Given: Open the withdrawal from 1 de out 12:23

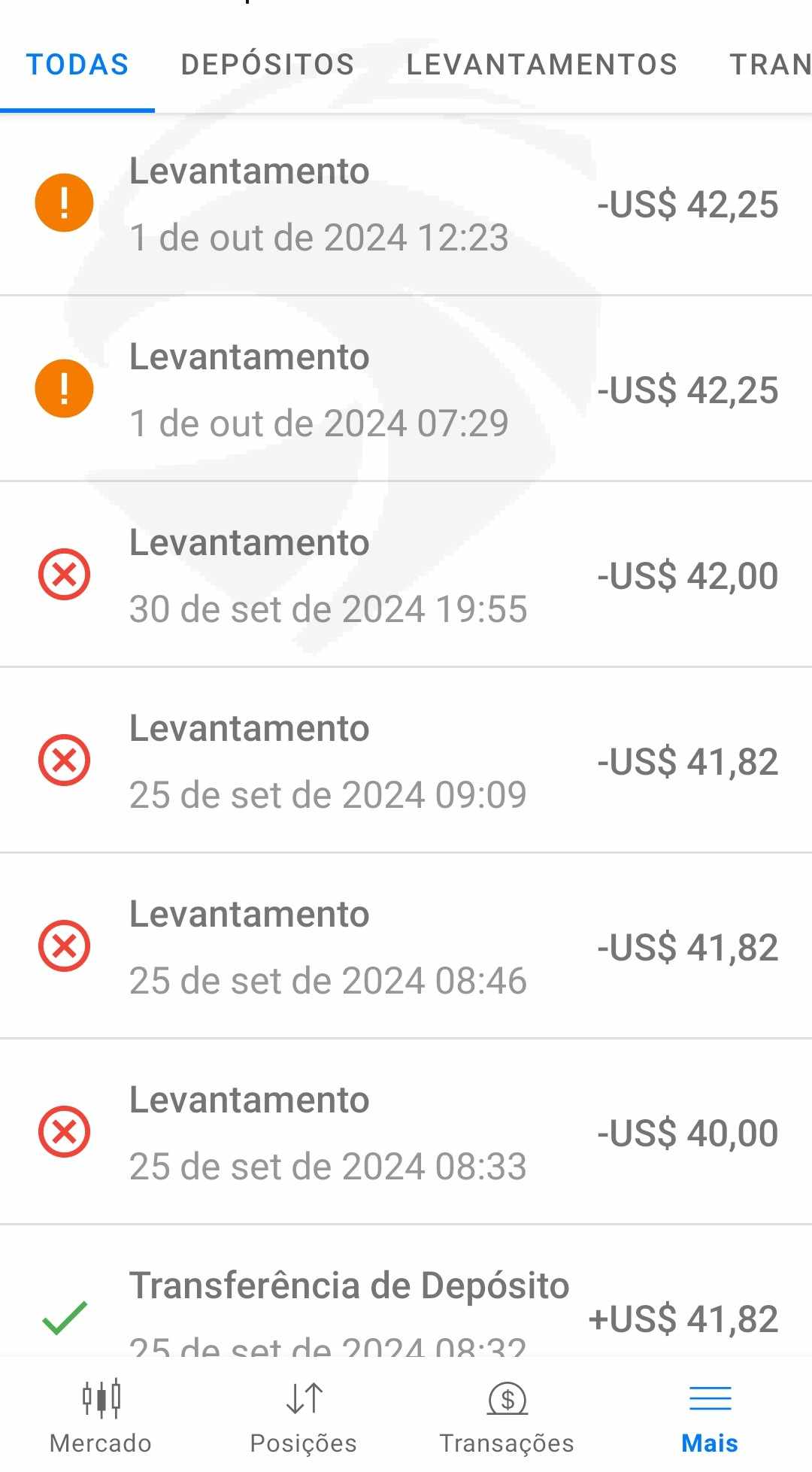Looking at the screenshot, I should click(x=406, y=204).
